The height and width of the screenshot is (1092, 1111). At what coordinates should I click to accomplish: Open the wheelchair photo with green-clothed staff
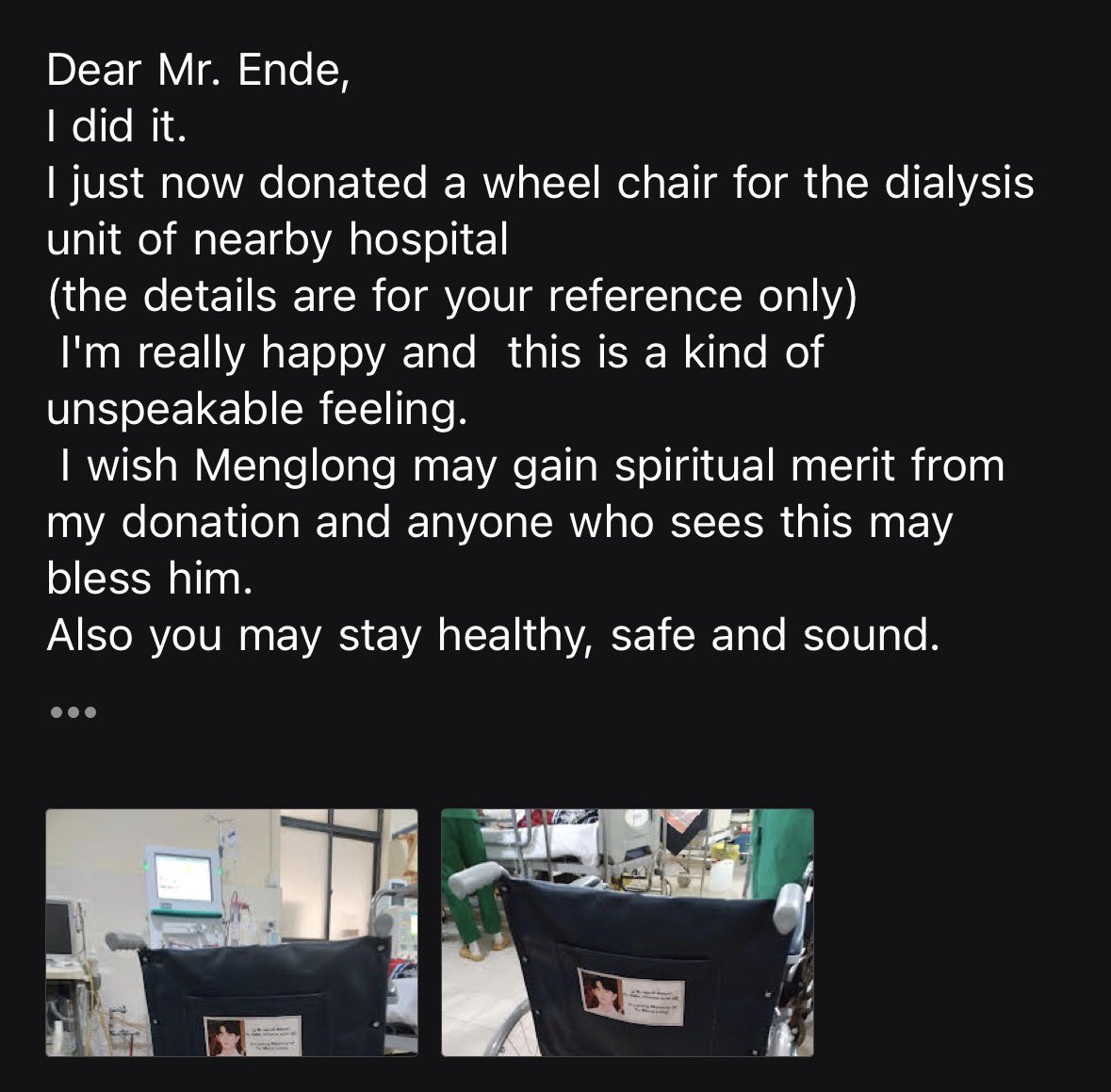[627, 932]
